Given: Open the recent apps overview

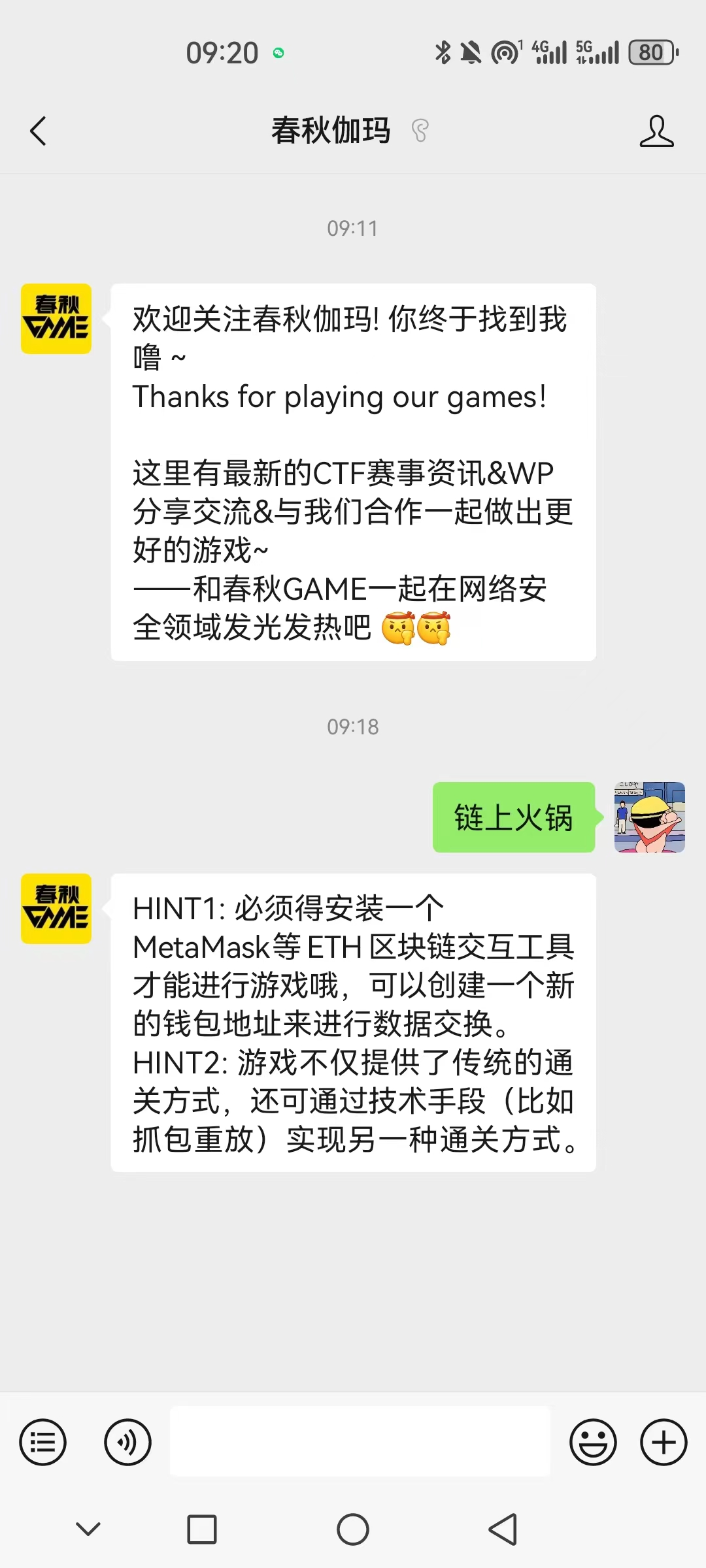Looking at the screenshot, I should click(202, 1529).
